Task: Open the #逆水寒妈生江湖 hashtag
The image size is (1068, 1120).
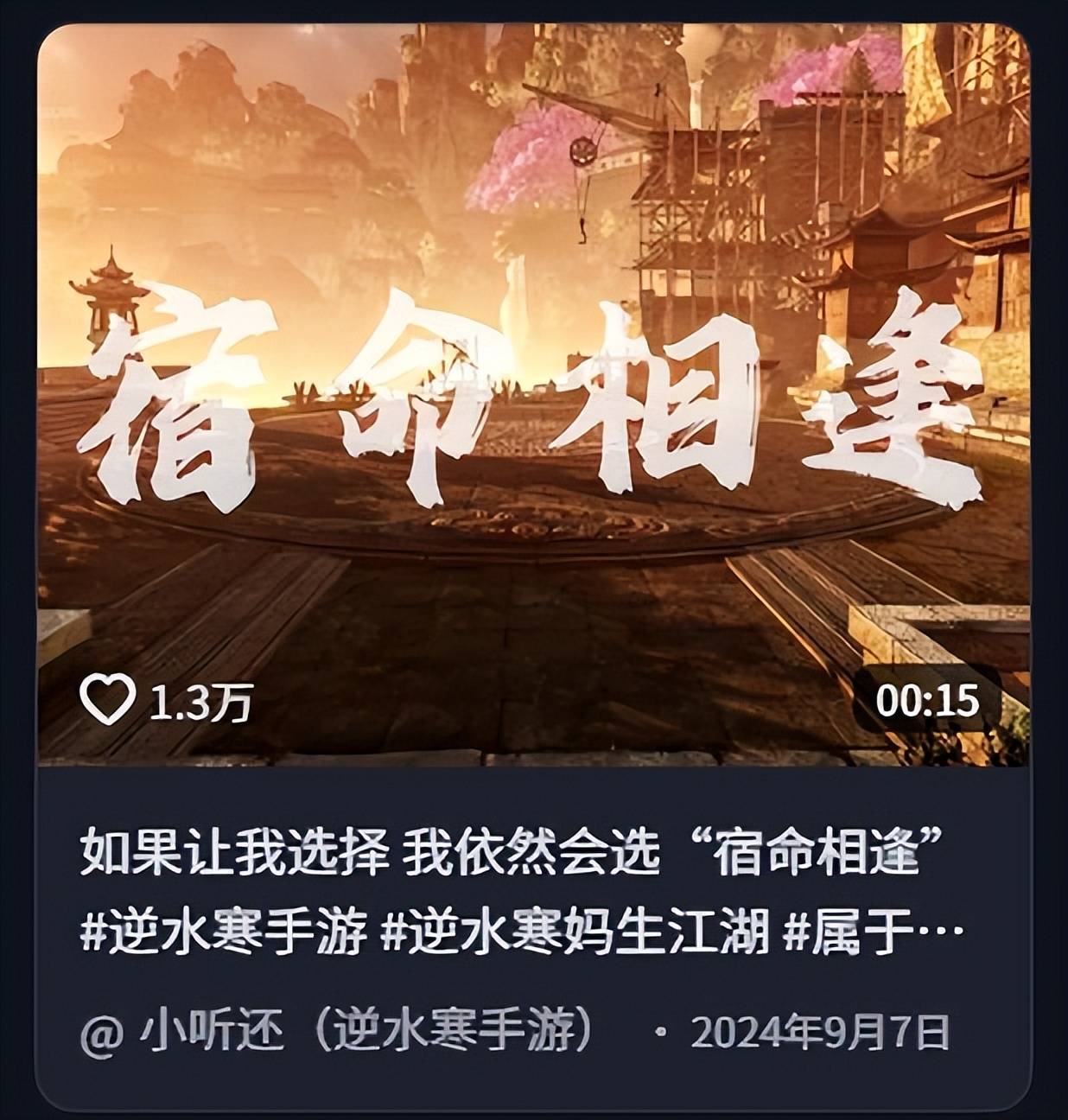Action: point(575,935)
